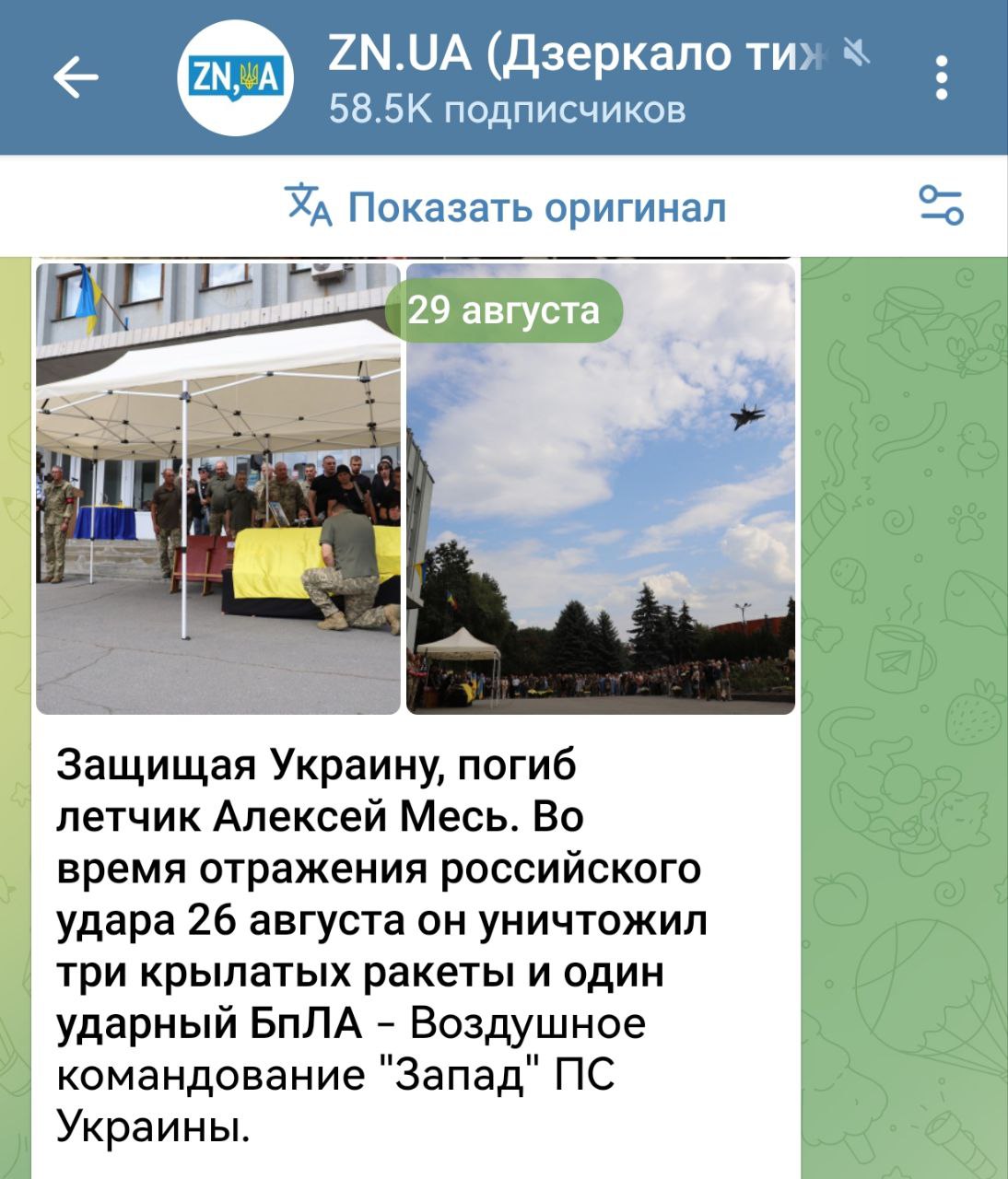Open the three-dot overflow menu

click(941, 77)
